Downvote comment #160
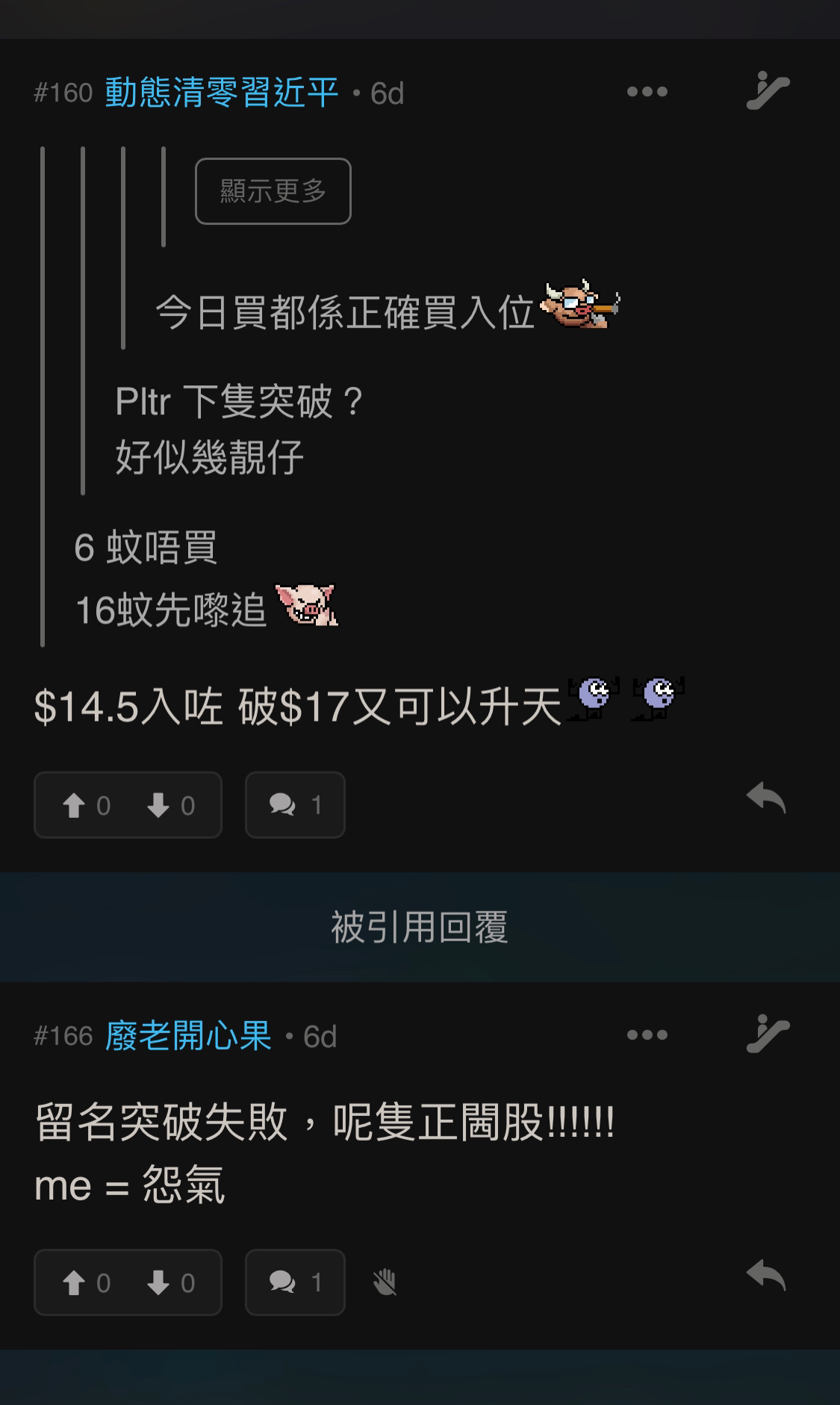840x1405 pixels. coord(172,805)
